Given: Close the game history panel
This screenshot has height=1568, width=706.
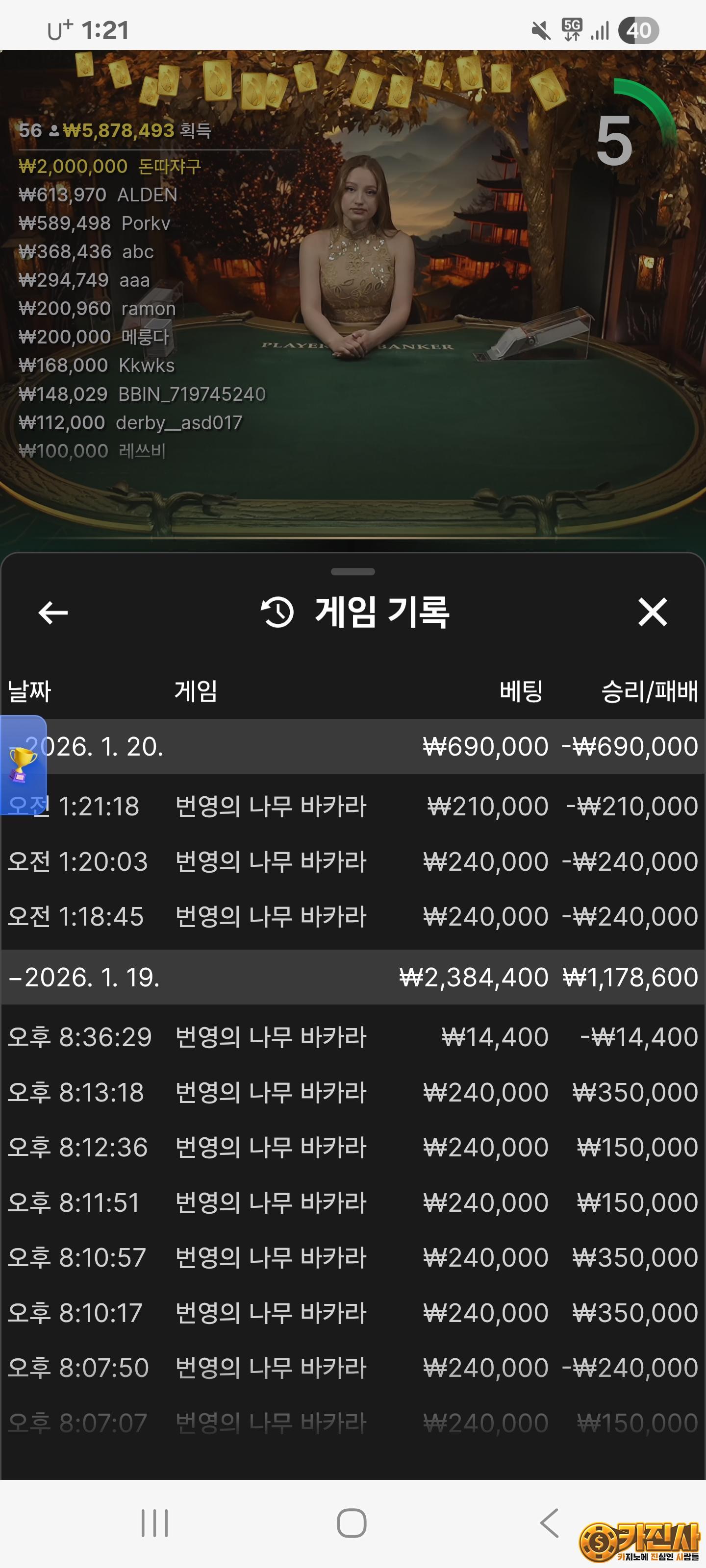Looking at the screenshot, I should pos(653,612).
